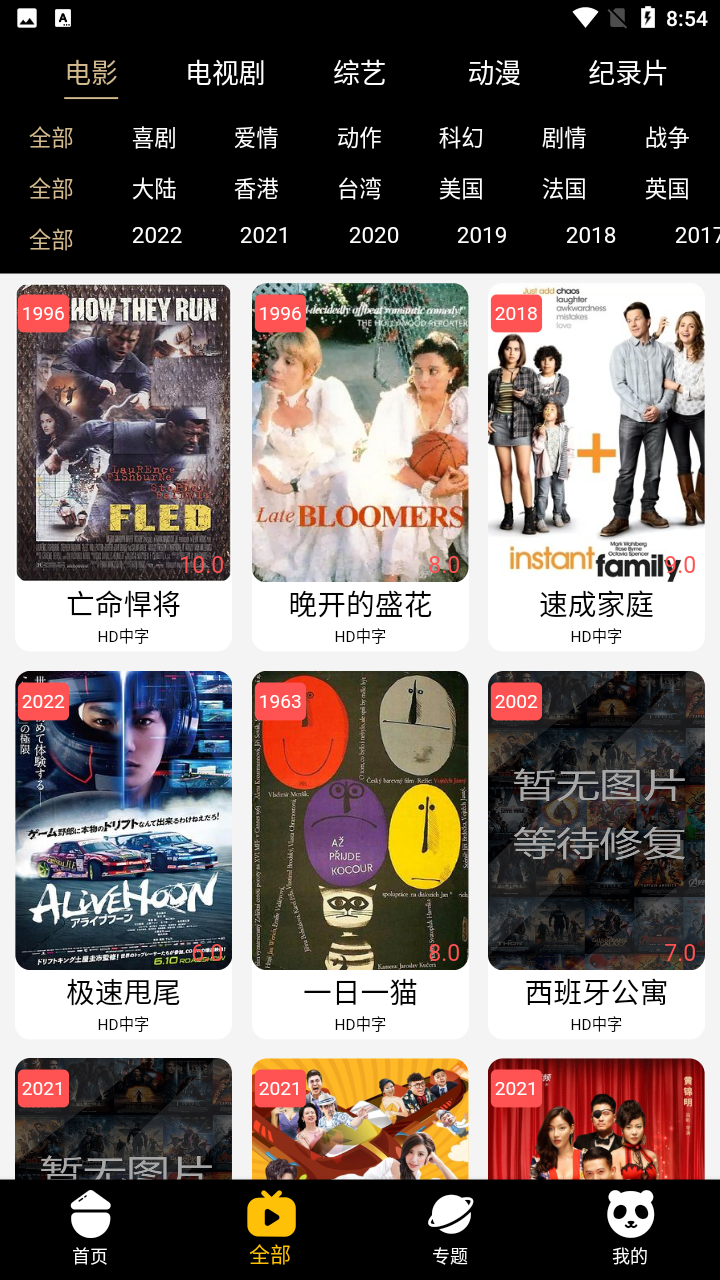Select the 西班牙公寓 movie
The image size is (720, 1280).
pyautogui.click(x=596, y=820)
